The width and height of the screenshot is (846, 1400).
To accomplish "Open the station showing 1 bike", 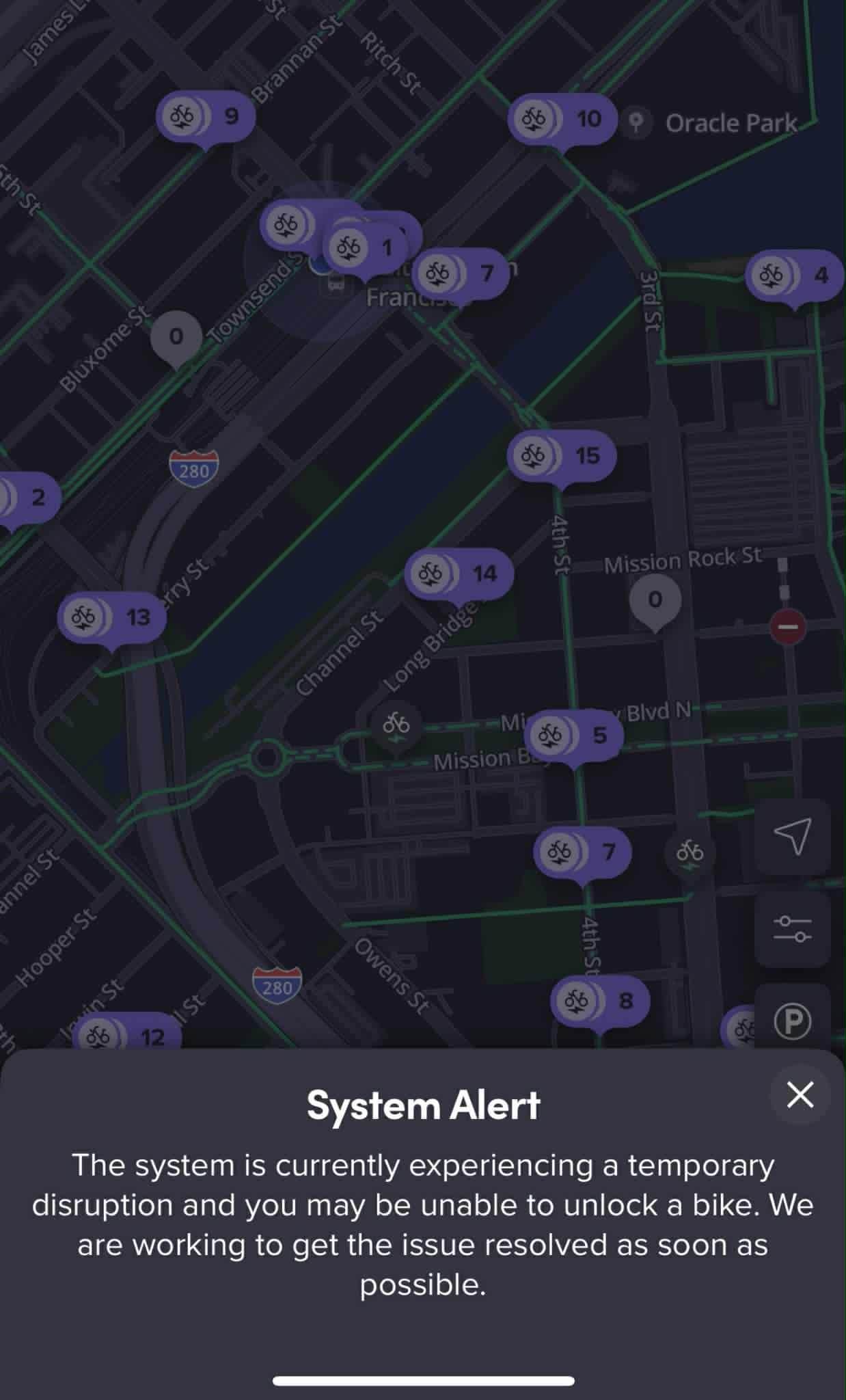I will 366,247.
